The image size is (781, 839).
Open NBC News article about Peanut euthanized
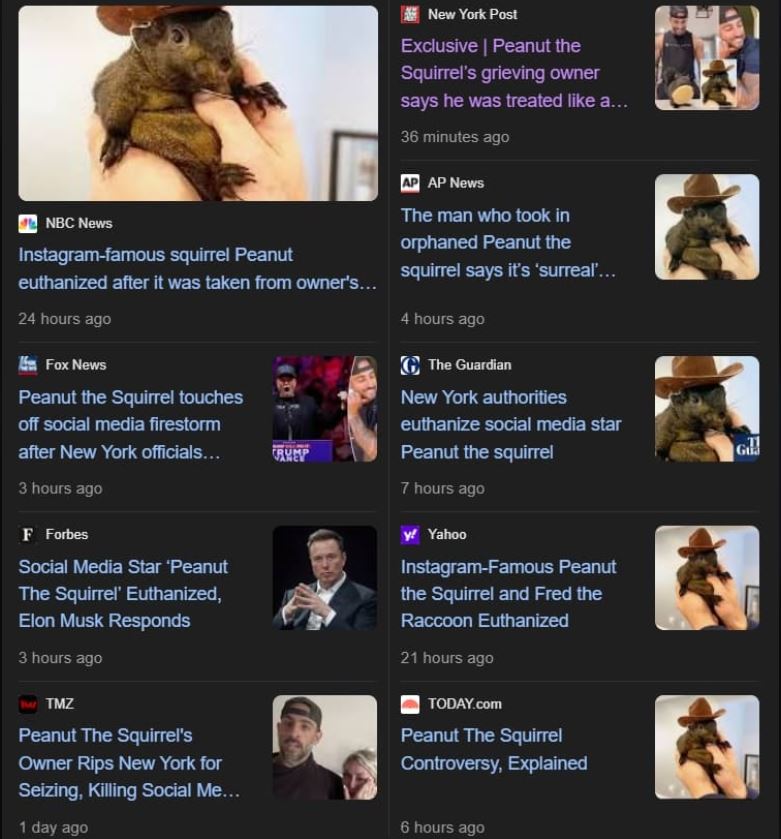[197, 269]
